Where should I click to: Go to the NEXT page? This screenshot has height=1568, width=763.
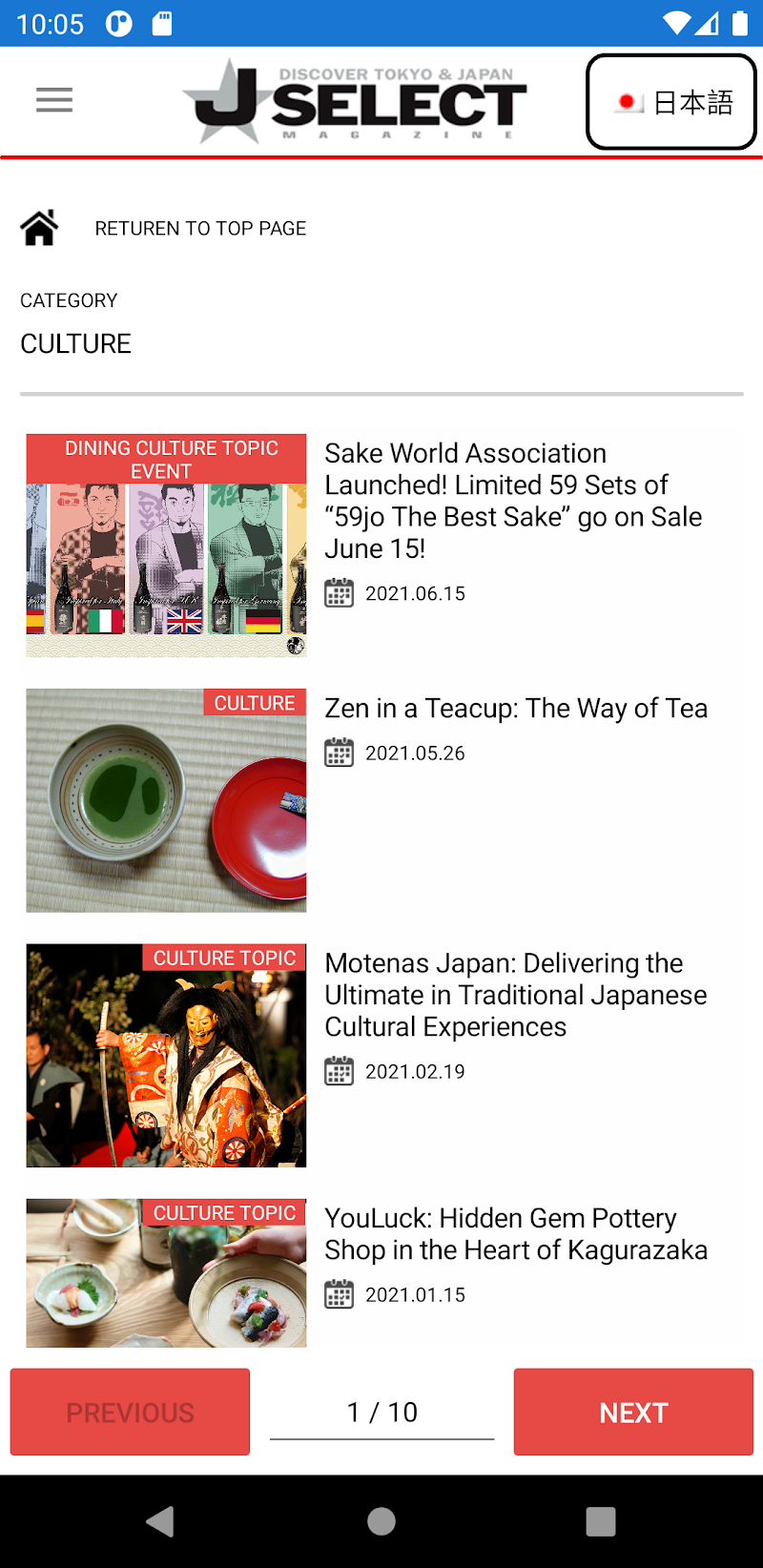(633, 1413)
